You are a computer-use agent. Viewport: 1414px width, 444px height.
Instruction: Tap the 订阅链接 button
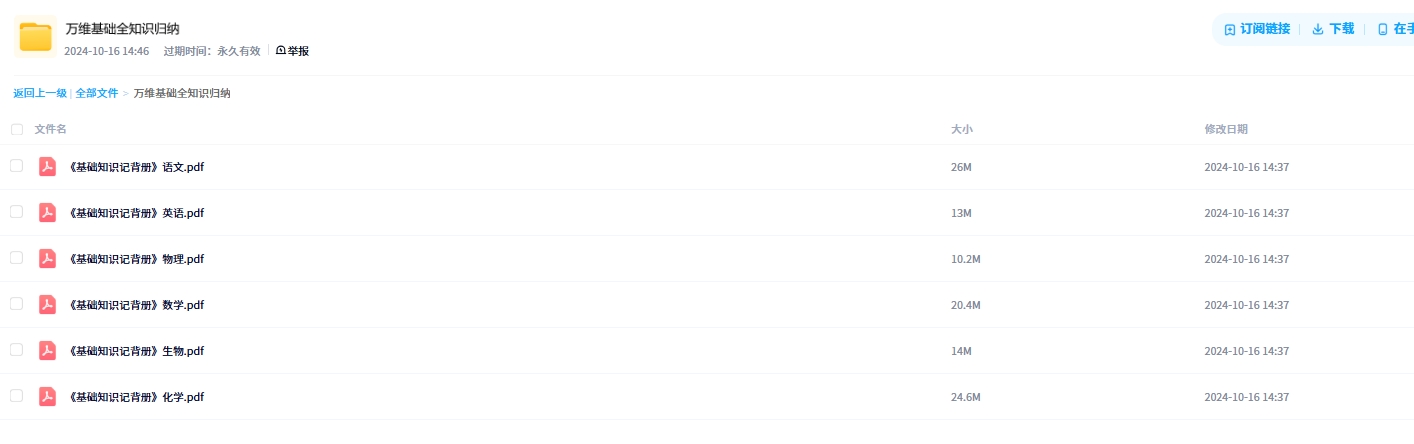(x=1257, y=29)
